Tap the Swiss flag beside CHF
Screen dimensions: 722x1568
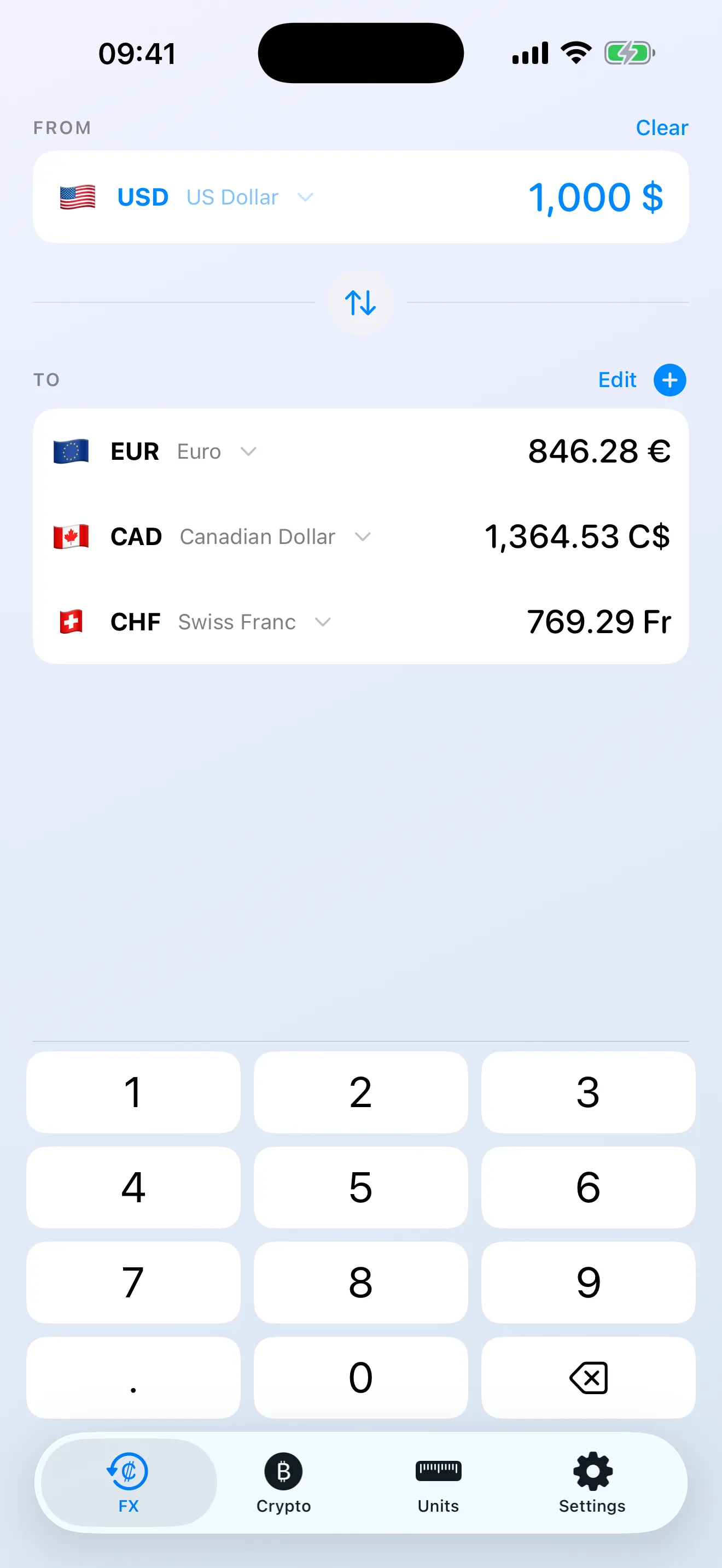(x=71, y=622)
